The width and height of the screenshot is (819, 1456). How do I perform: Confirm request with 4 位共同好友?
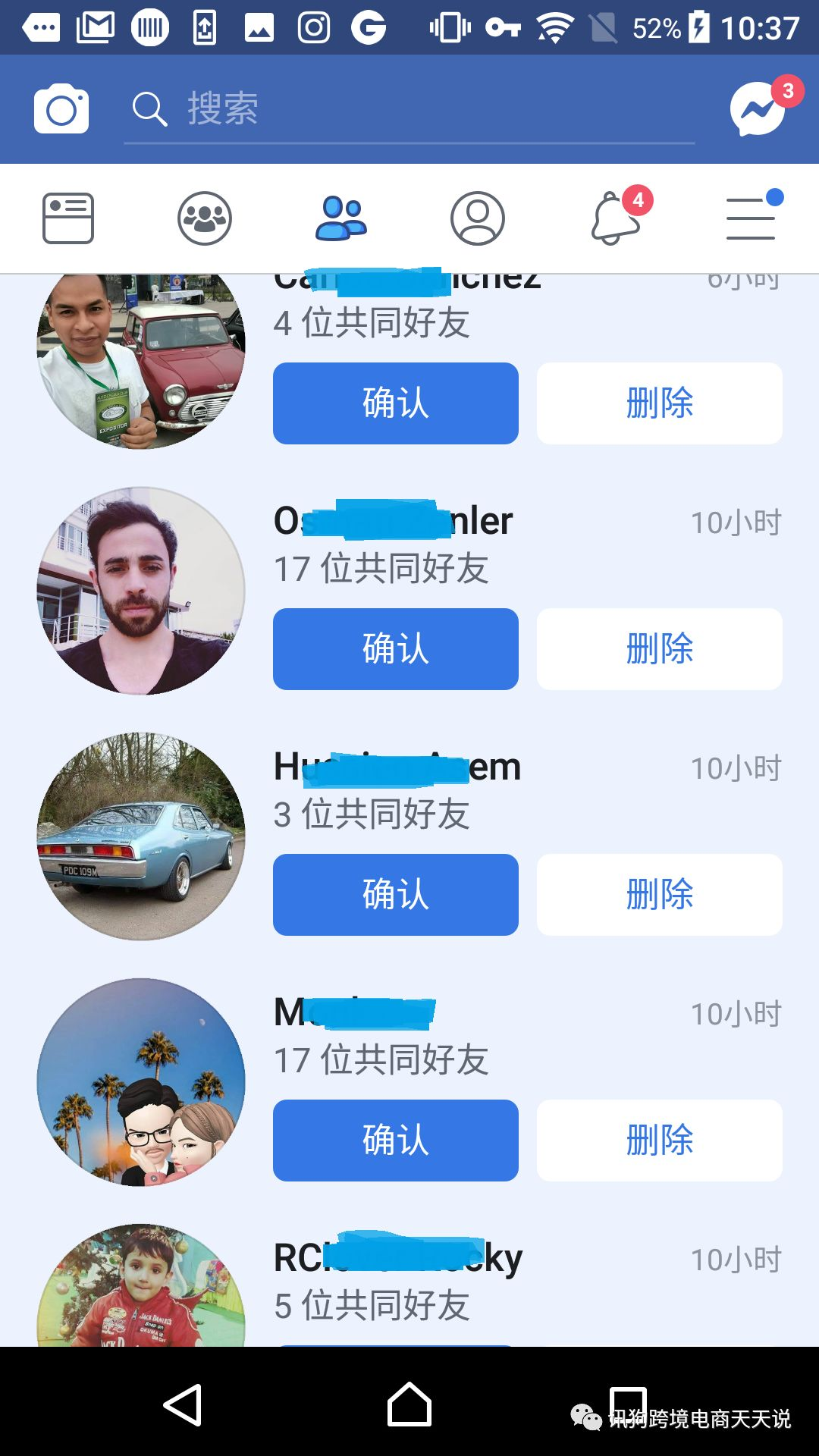pyautogui.click(x=396, y=403)
